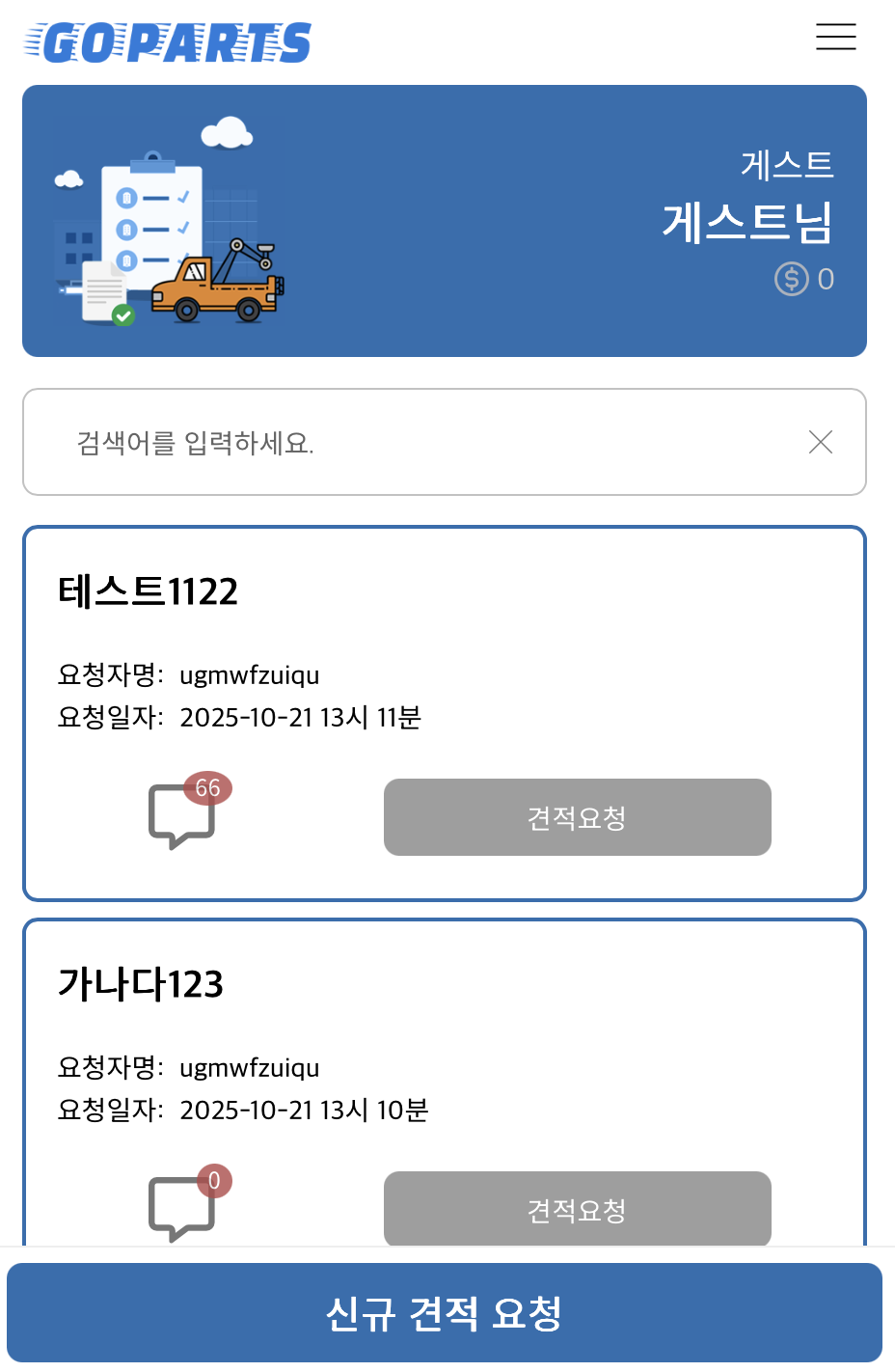
Task: Select the 가나다123 request title
Action: 142,984
